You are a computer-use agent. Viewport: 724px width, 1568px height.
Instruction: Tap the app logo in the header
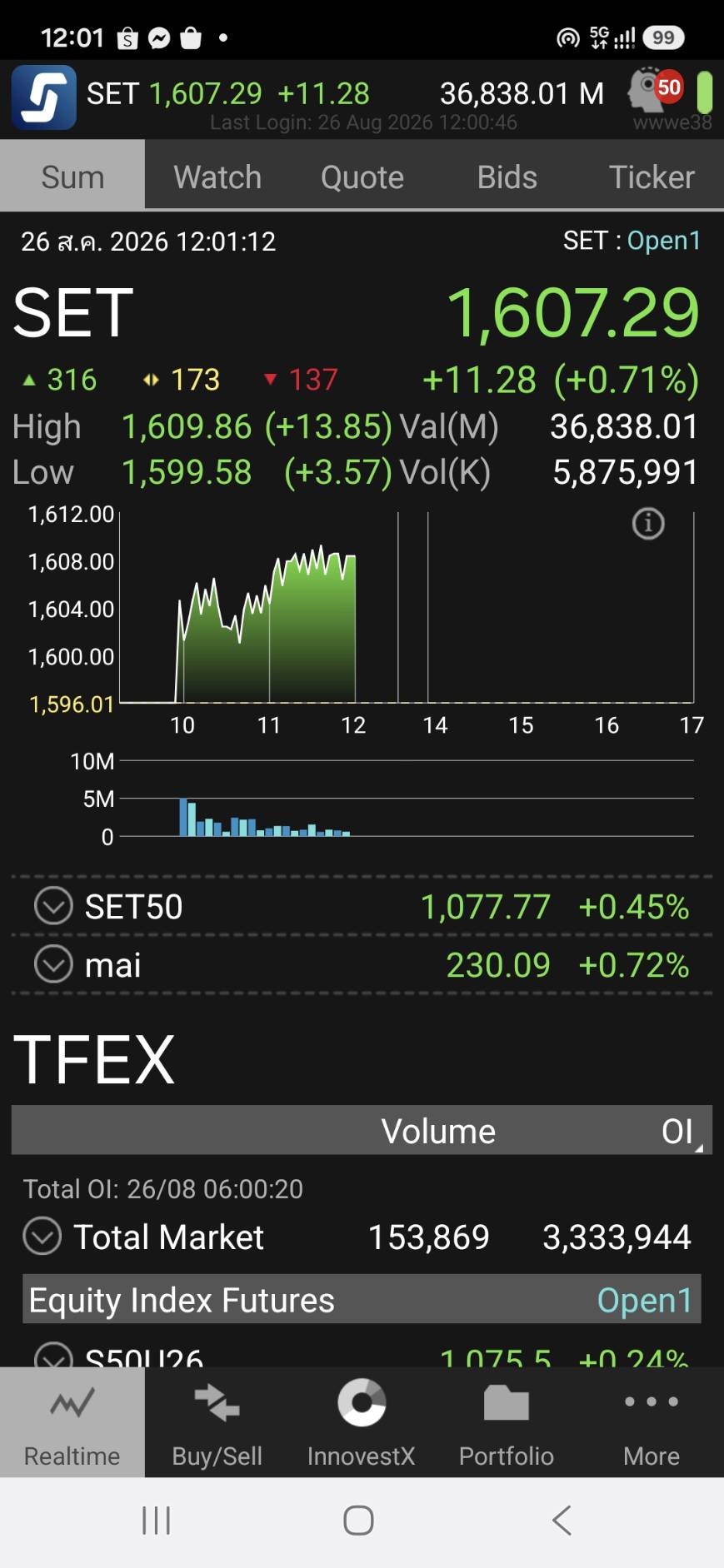[x=44, y=98]
